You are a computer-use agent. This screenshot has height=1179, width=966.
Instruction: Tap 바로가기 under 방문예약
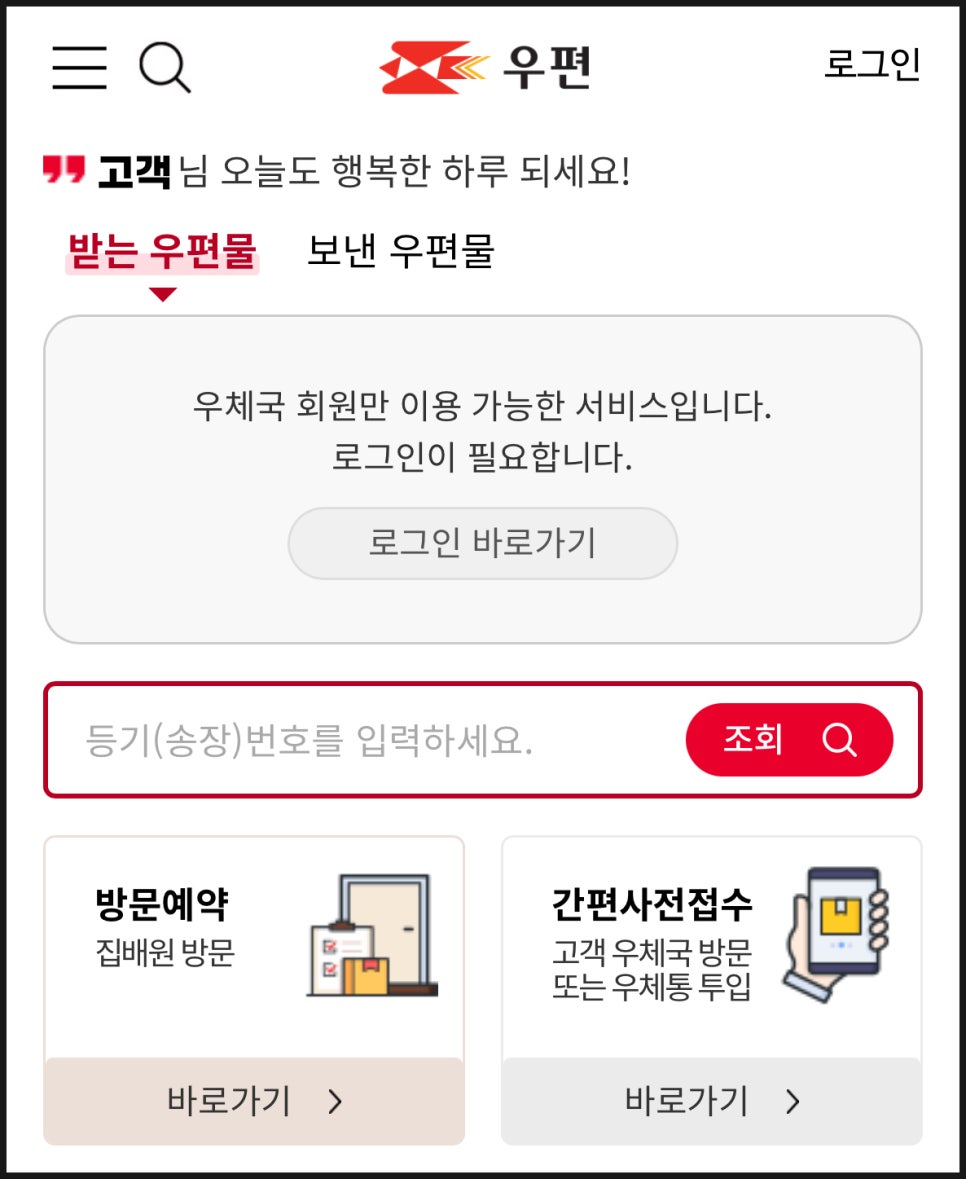tap(254, 1101)
